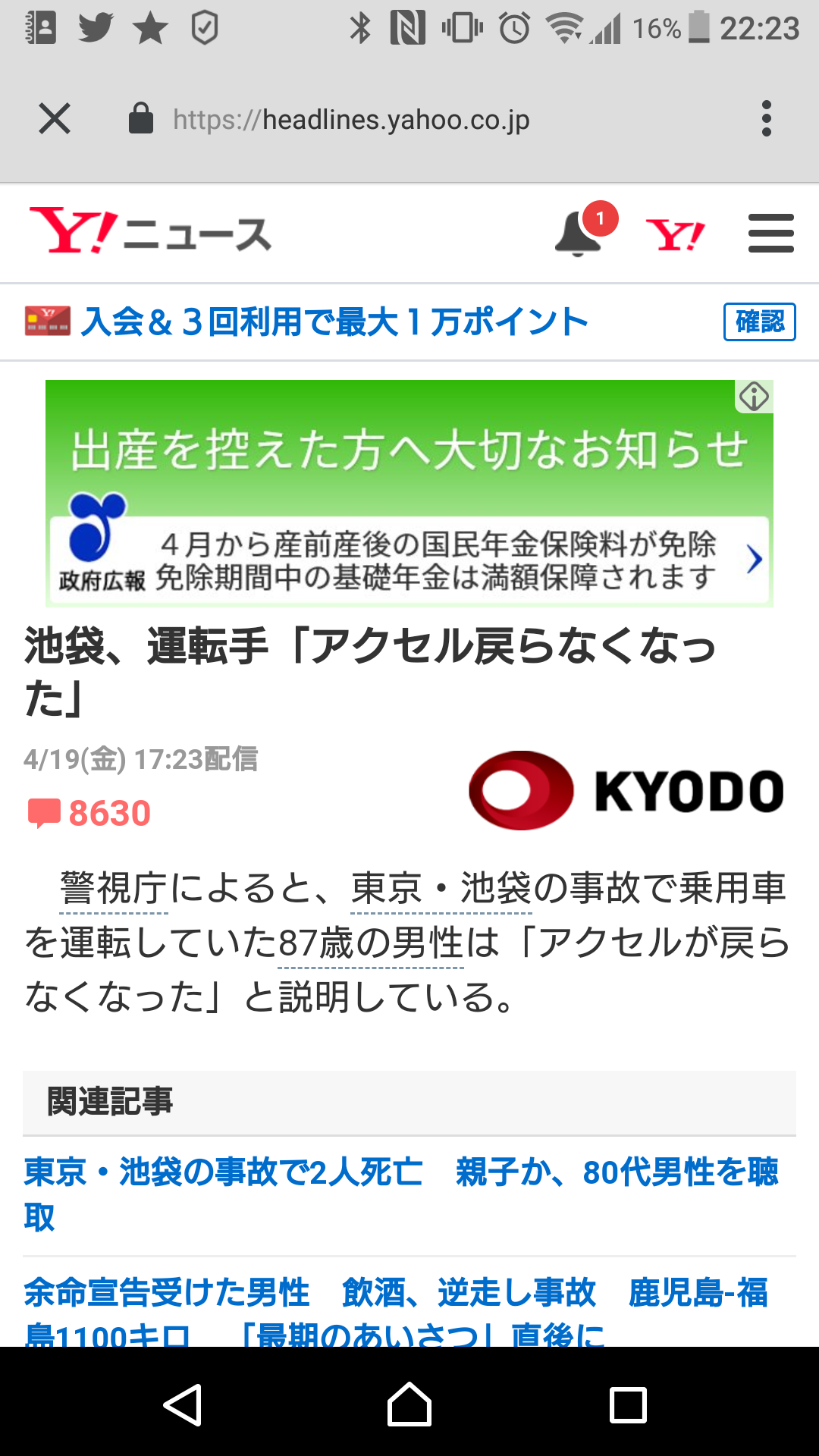Open the 出産を控えた方へ government ad banner

pos(409,493)
